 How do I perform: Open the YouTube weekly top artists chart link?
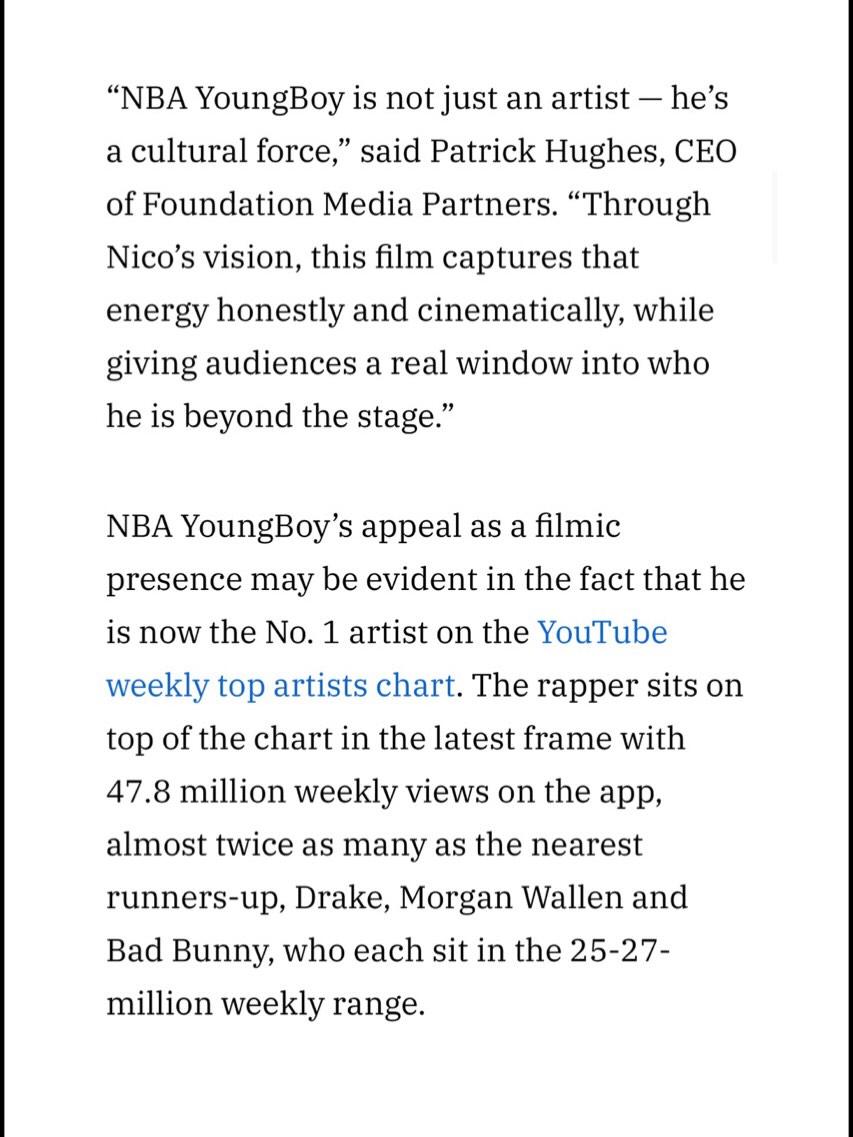281,686
